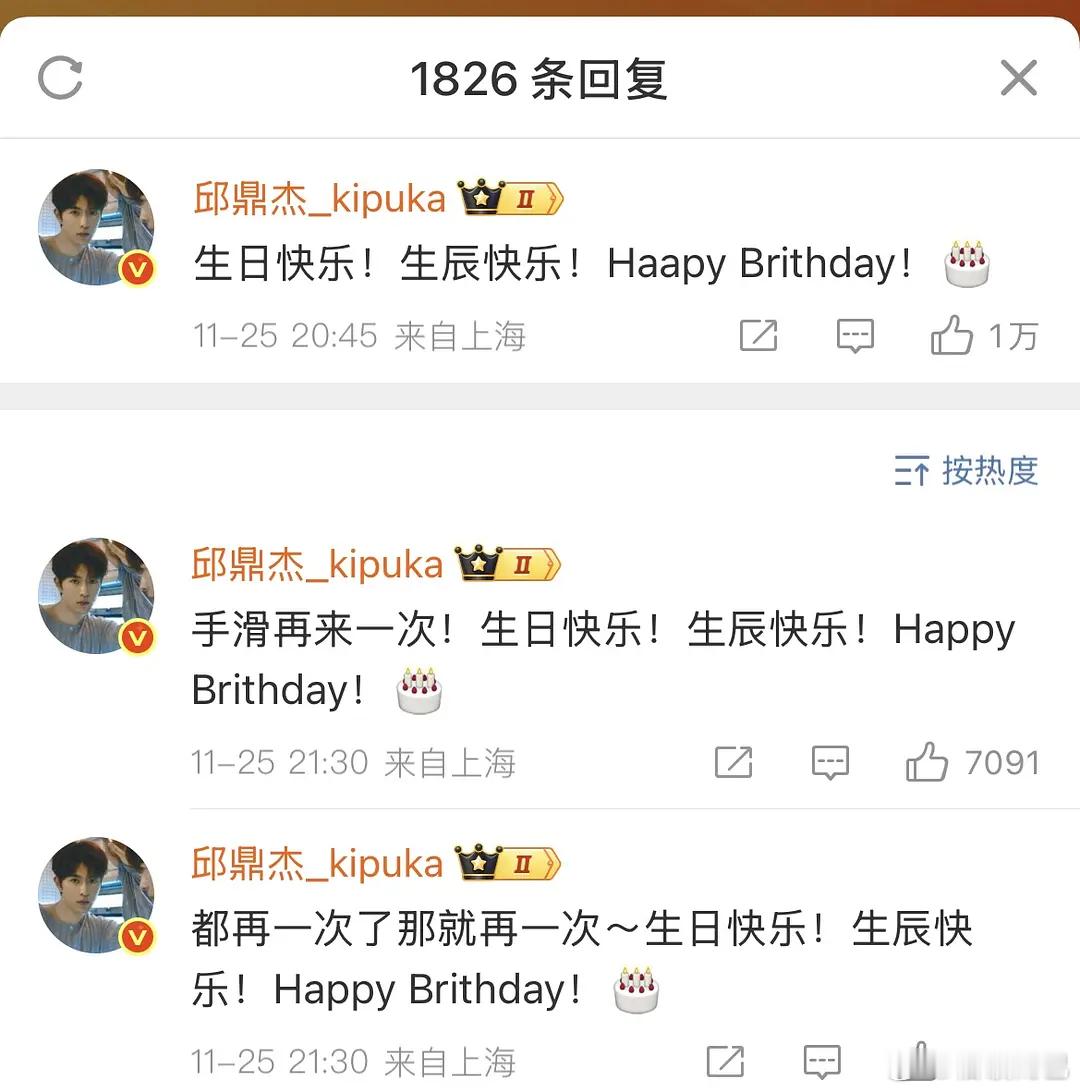The image size is (1080, 1092).
Task: Tap the thumbs-up icon showing 7091 likes
Action: [x=925, y=762]
